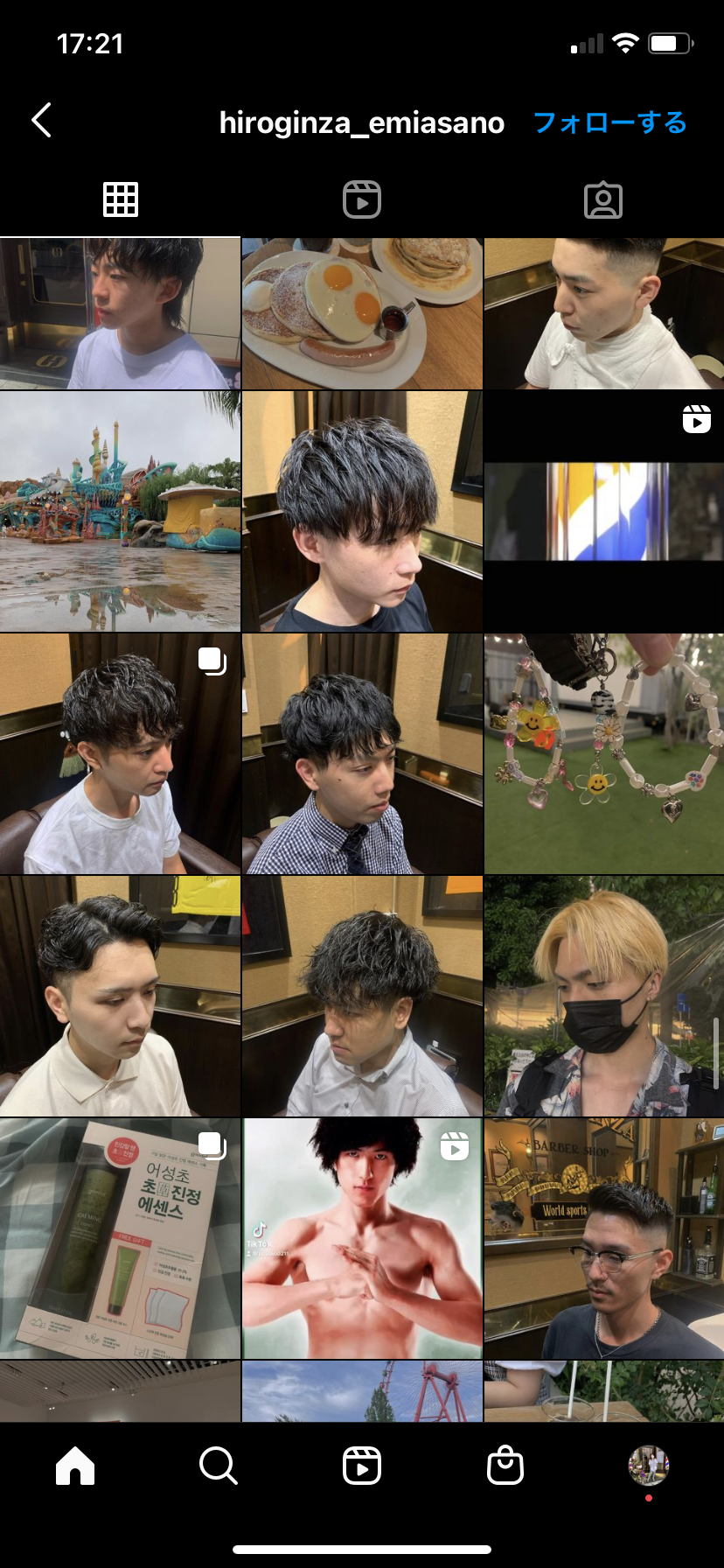This screenshot has height=1568, width=724.
Task: Switch to the tagged photos tab
Action: (x=602, y=199)
